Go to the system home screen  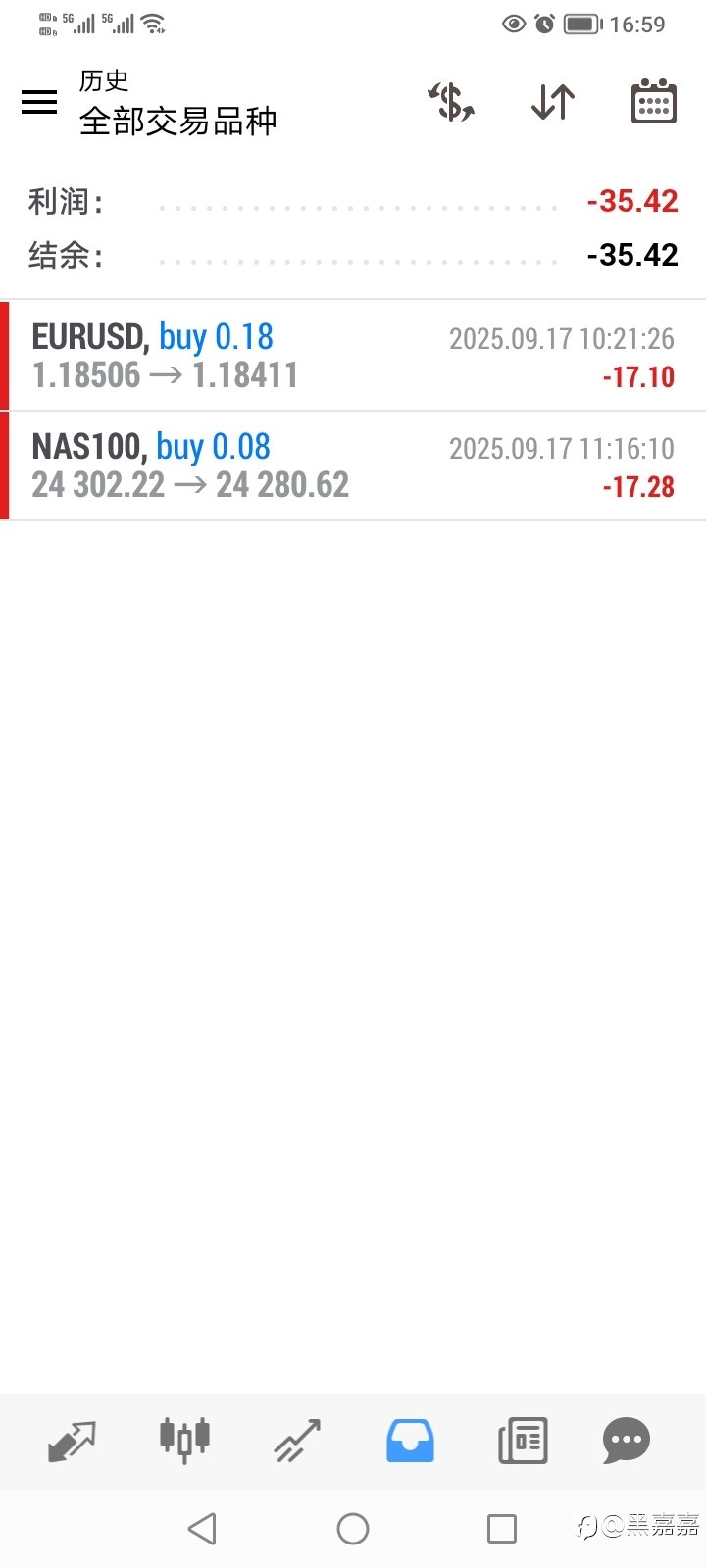coord(353,1528)
